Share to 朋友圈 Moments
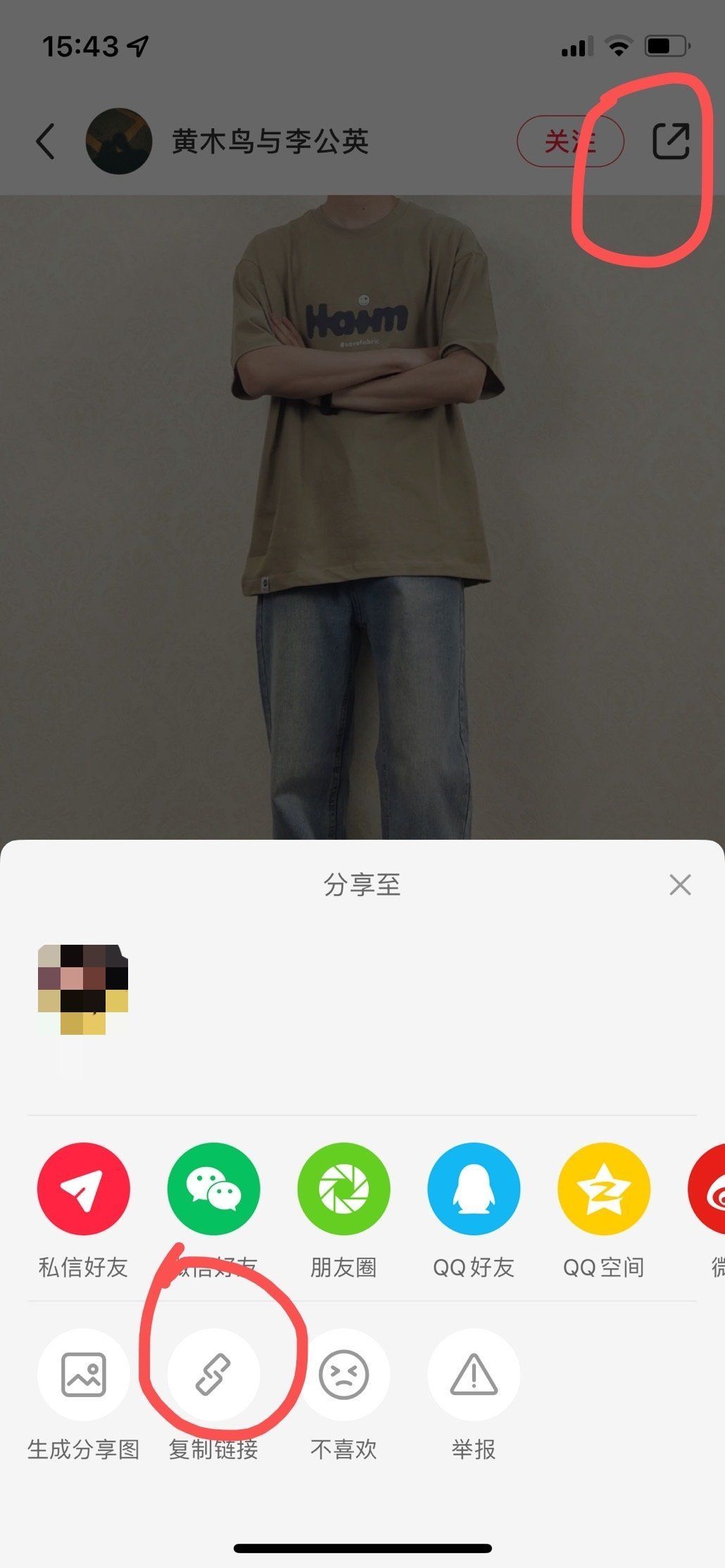The width and height of the screenshot is (725, 1568). pyautogui.click(x=343, y=1188)
